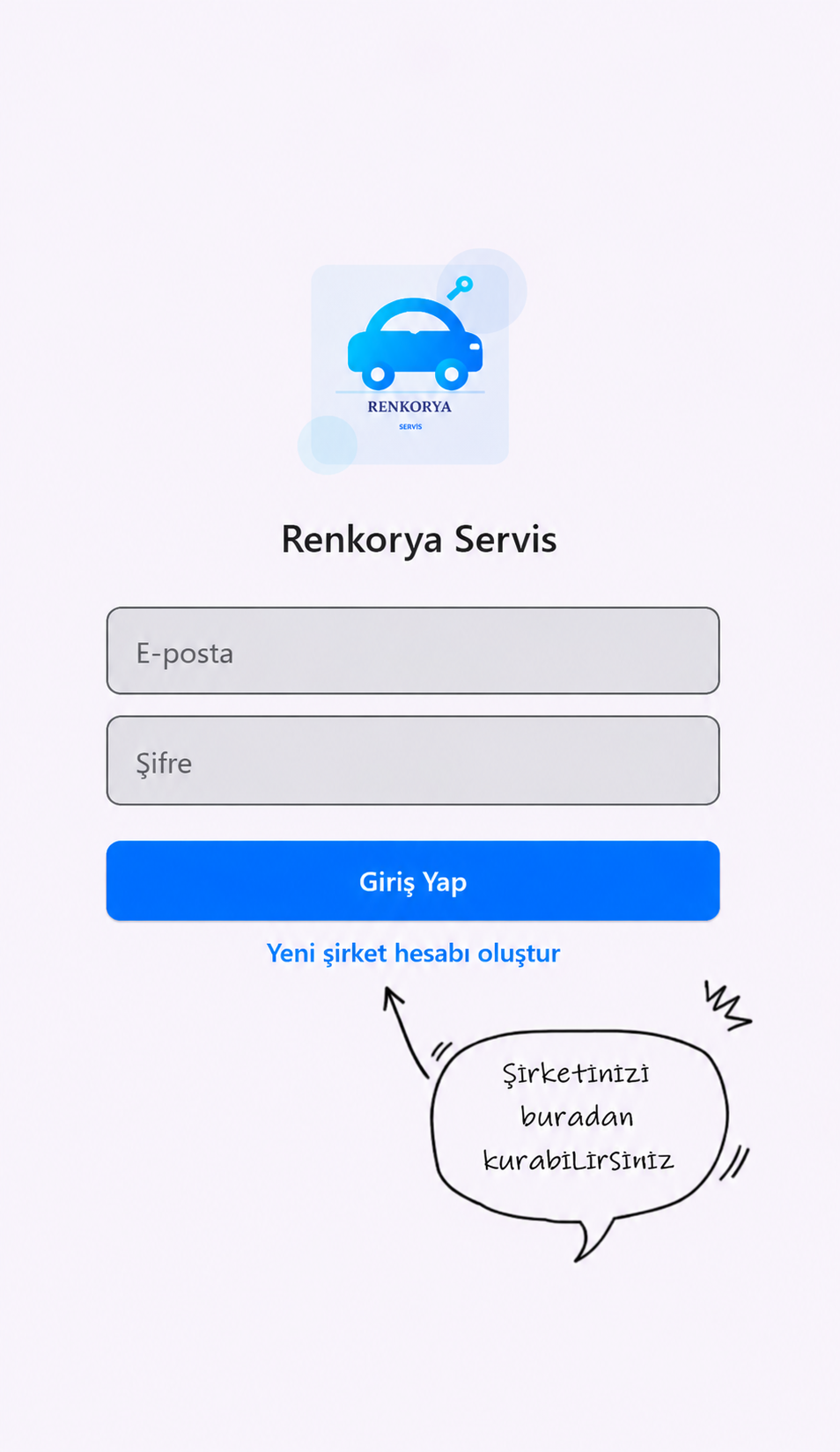The height and width of the screenshot is (1452, 840).
Task: Tap the E-posta email field
Action: pyautogui.click(x=413, y=651)
